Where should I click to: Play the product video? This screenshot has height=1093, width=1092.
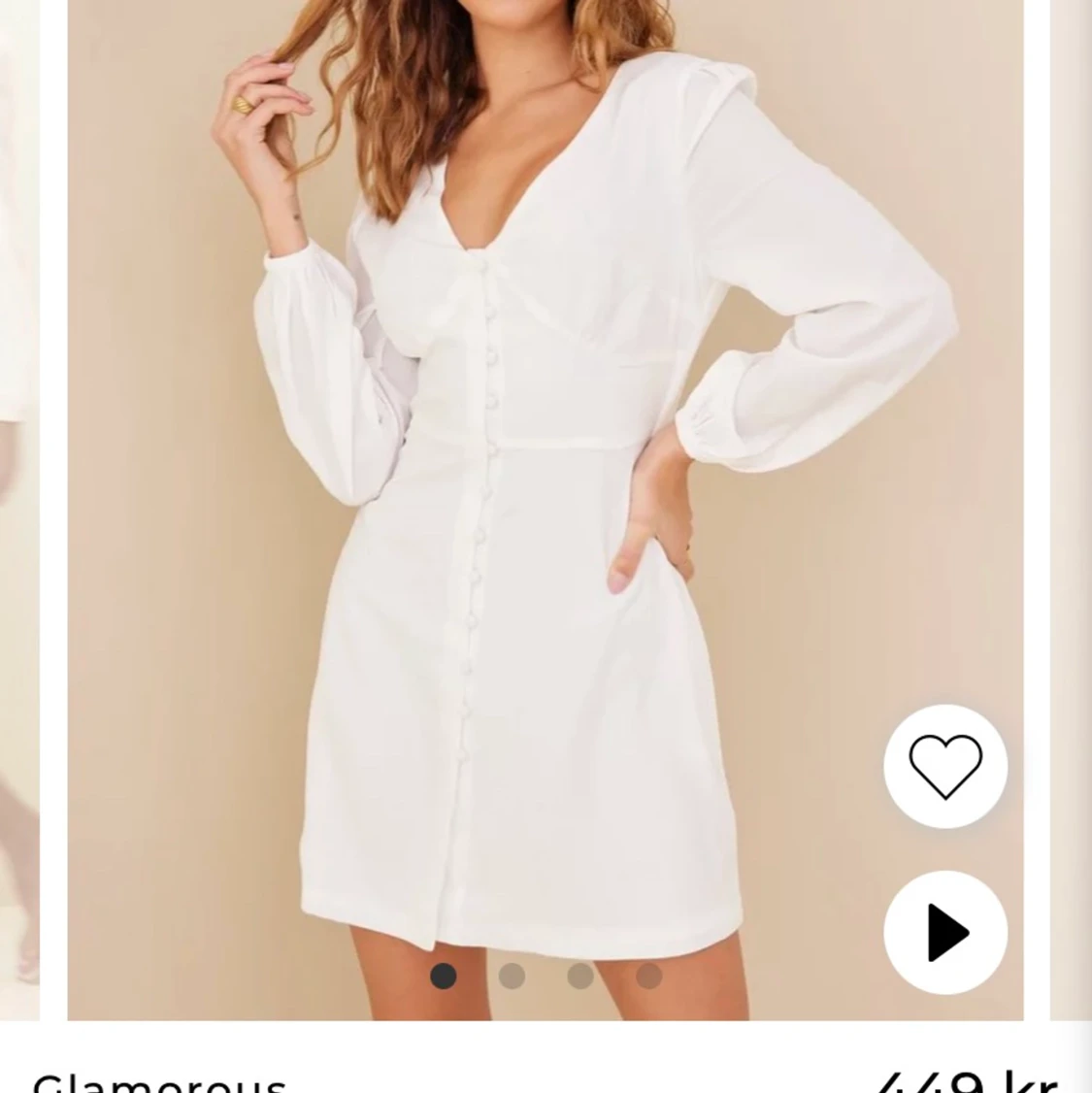point(944,932)
